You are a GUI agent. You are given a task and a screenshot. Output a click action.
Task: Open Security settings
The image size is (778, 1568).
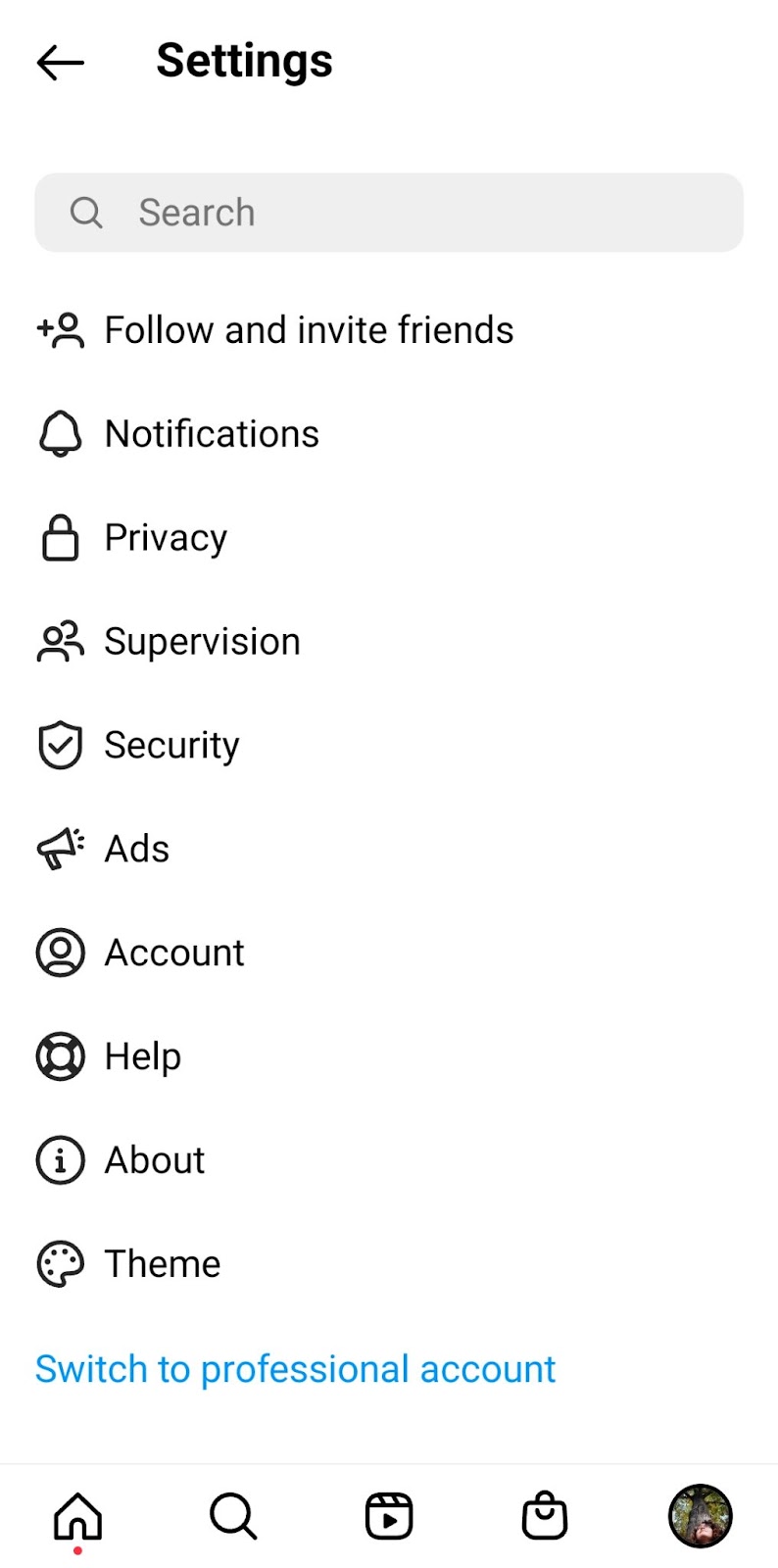point(171,746)
